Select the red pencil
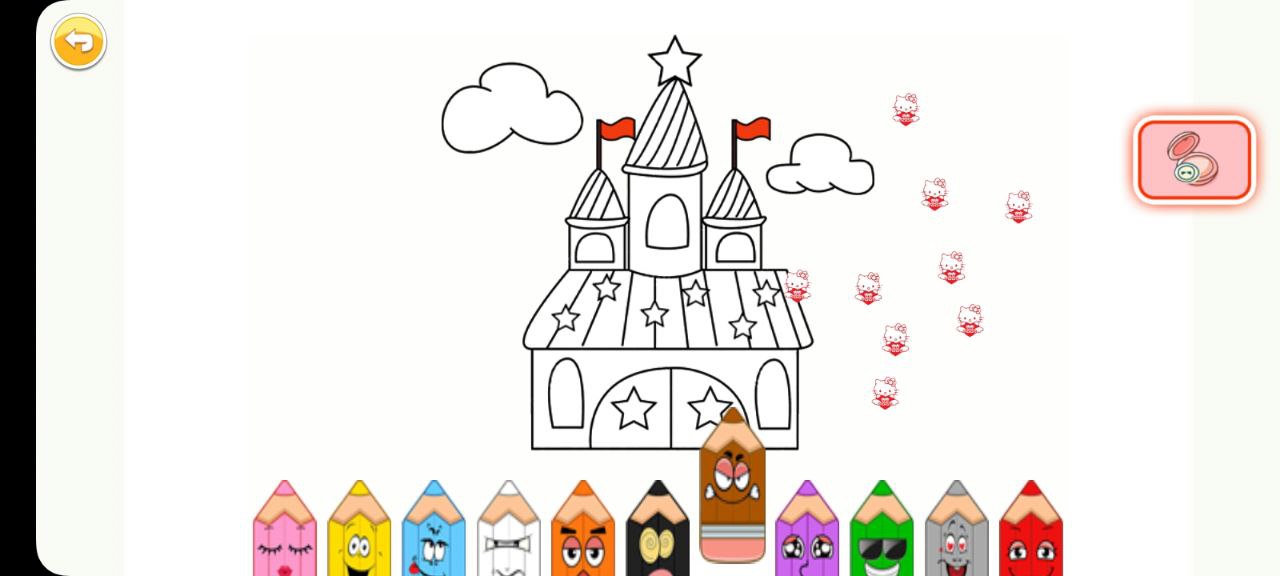The width and height of the screenshot is (1280, 576). (x=1030, y=535)
